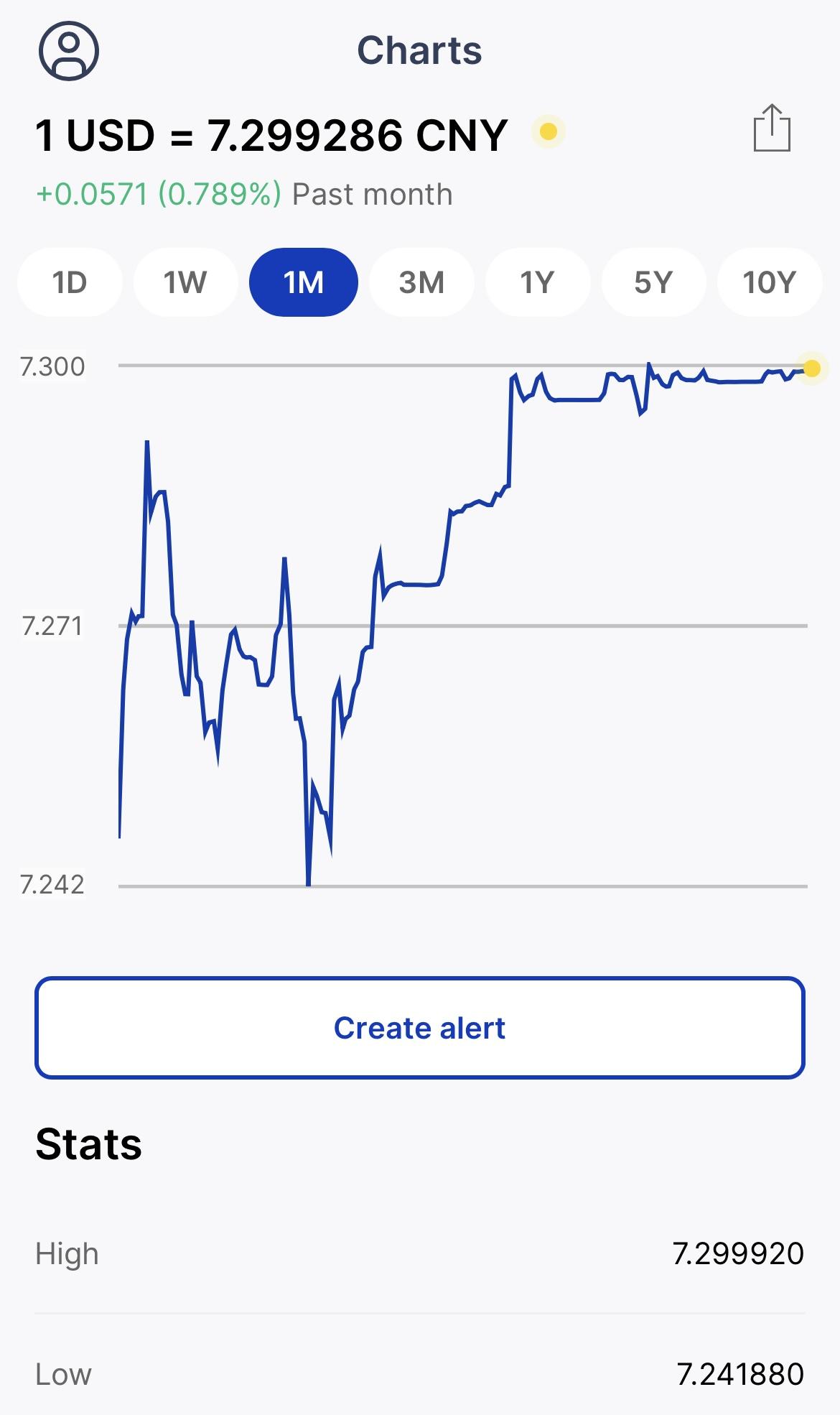Screen dimensions: 840x1415
Task: Tap the Create alert button
Action: (x=420, y=1028)
